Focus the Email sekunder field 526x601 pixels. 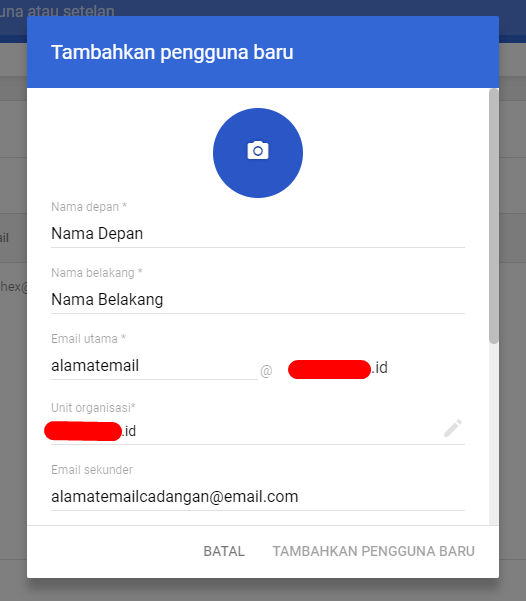coord(258,497)
